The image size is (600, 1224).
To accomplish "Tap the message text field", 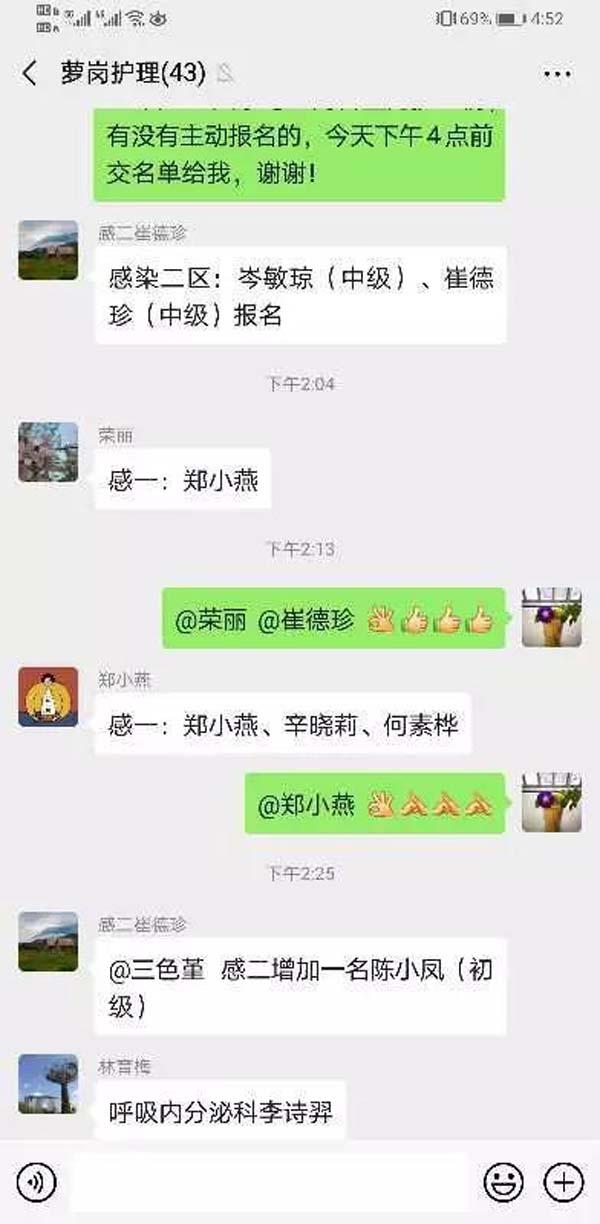I will coord(268,1182).
